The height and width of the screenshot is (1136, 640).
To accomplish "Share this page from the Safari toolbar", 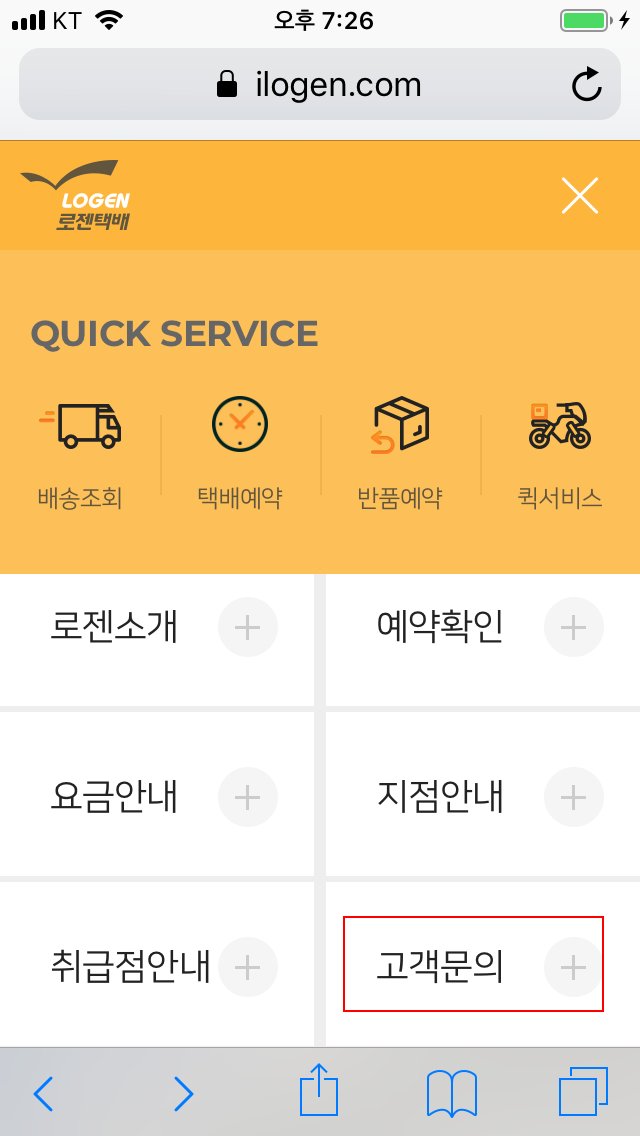I will tap(320, 1090).
